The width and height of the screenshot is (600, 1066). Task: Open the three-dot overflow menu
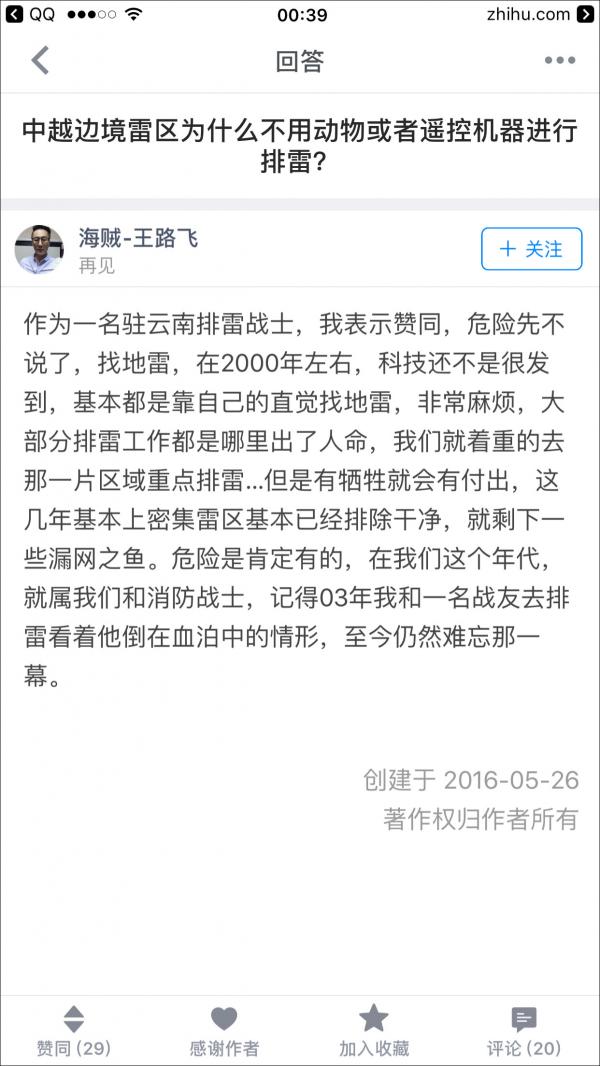[x=559, y=61]
